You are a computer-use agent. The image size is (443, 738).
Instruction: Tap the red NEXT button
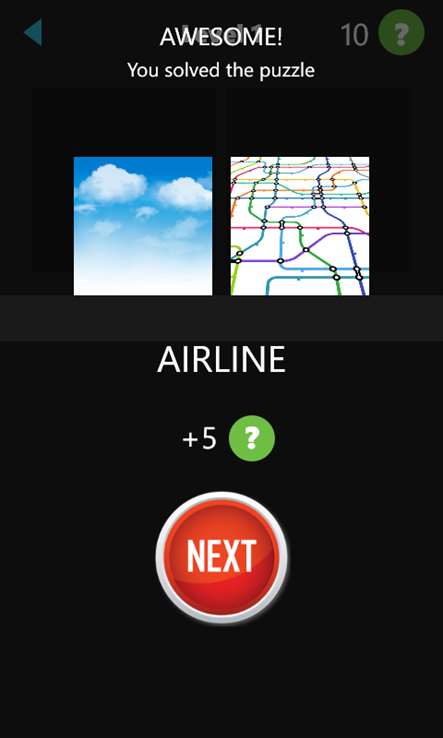tap(221, 557)
